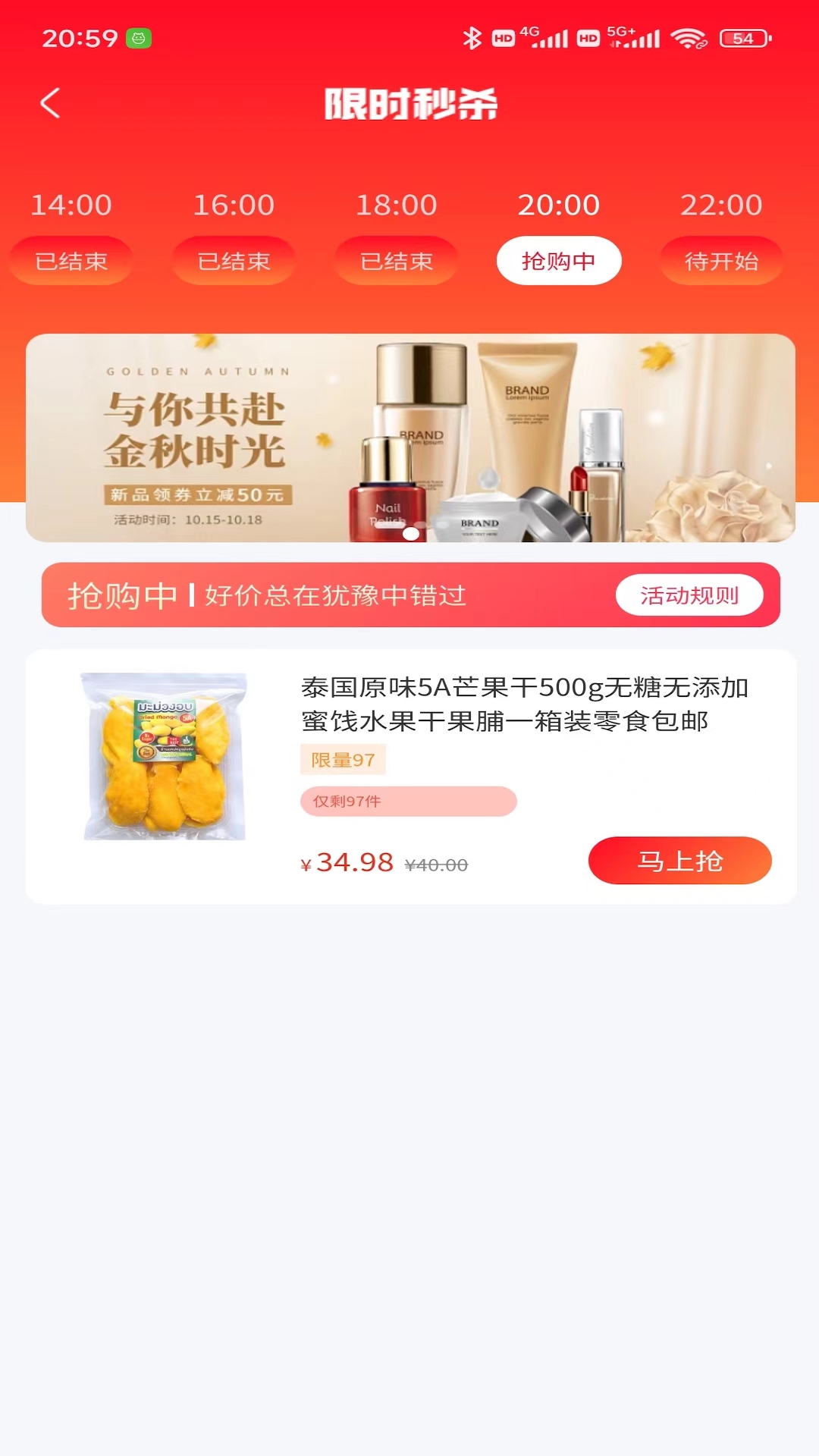The image size is (819, 1456).
Task: Tap 马上抢 to buy the mango snack
Action: (679, 861)
